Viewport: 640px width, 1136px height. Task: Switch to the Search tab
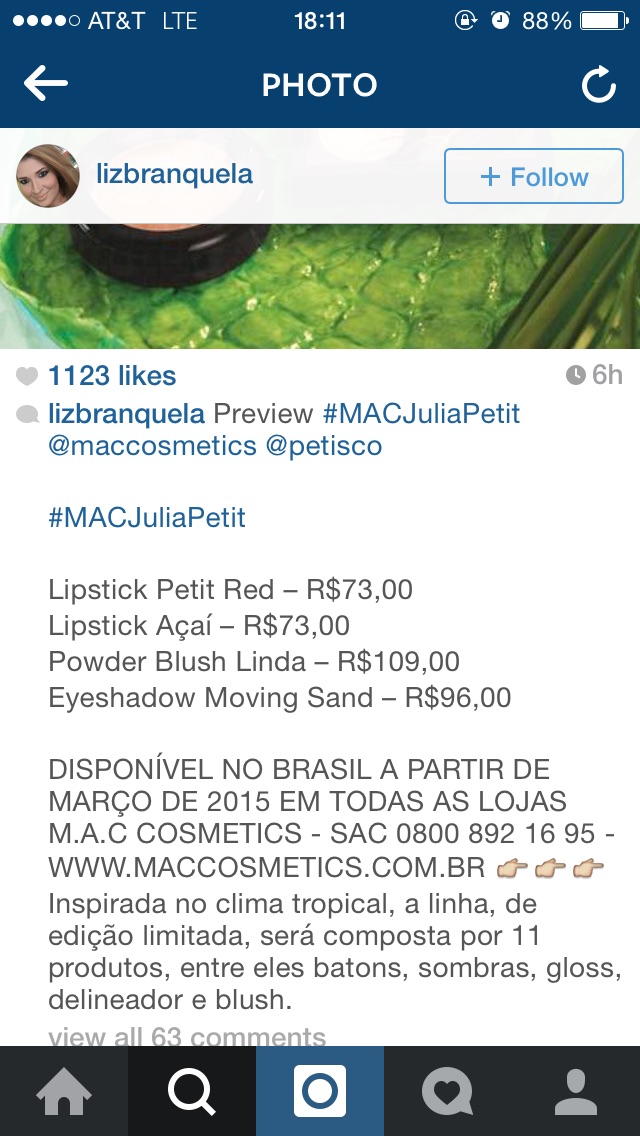click(192, 1091)
